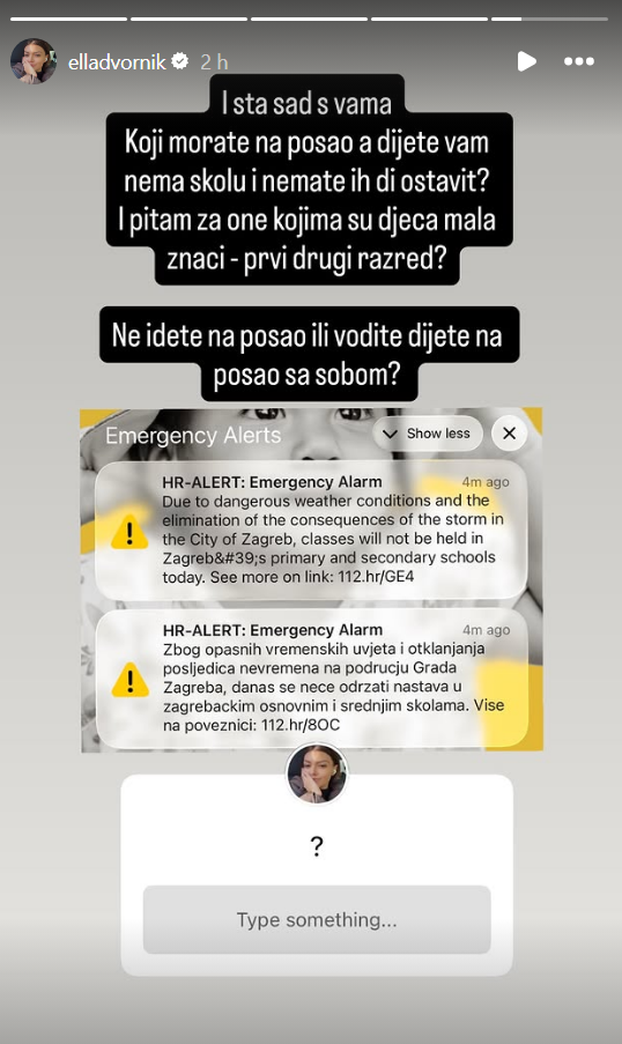Tap the "Type something..." reply field
Screen dimensions: 622x1044
click(x=316, y=919)
